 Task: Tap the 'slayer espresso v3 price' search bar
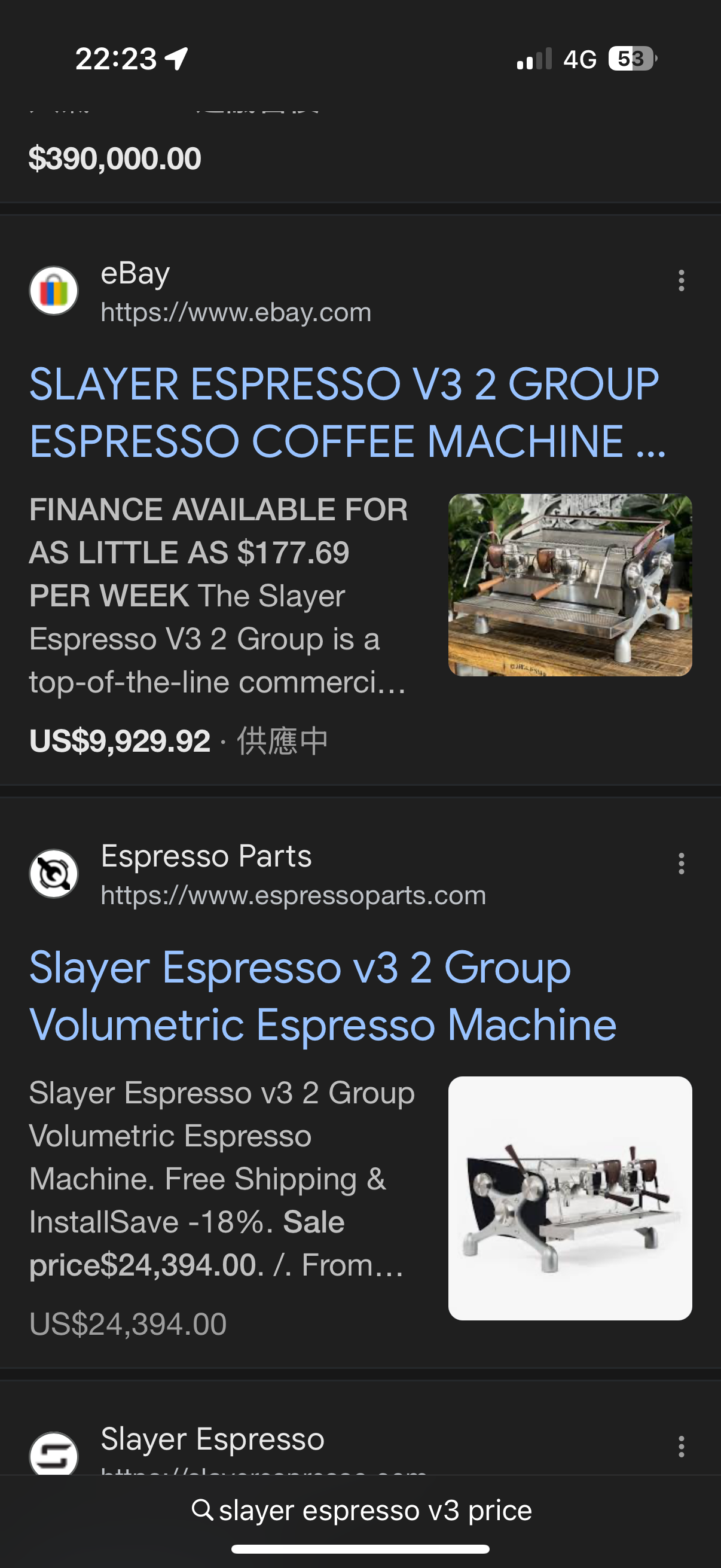pyautogui.click(x=362, y=1511)
